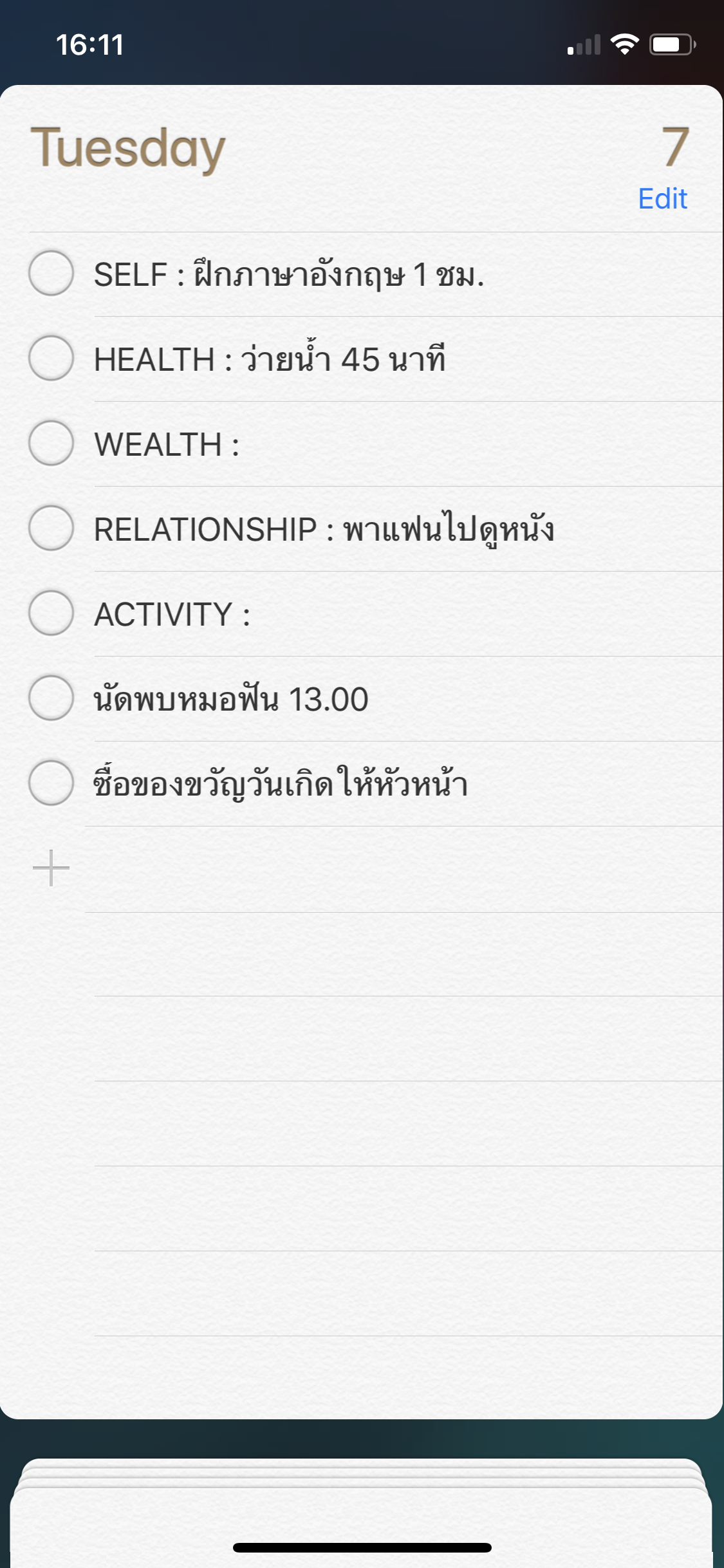Add a new reminder with the plus
Viewport: 724px width, 1568px height.
pos(51,868)
